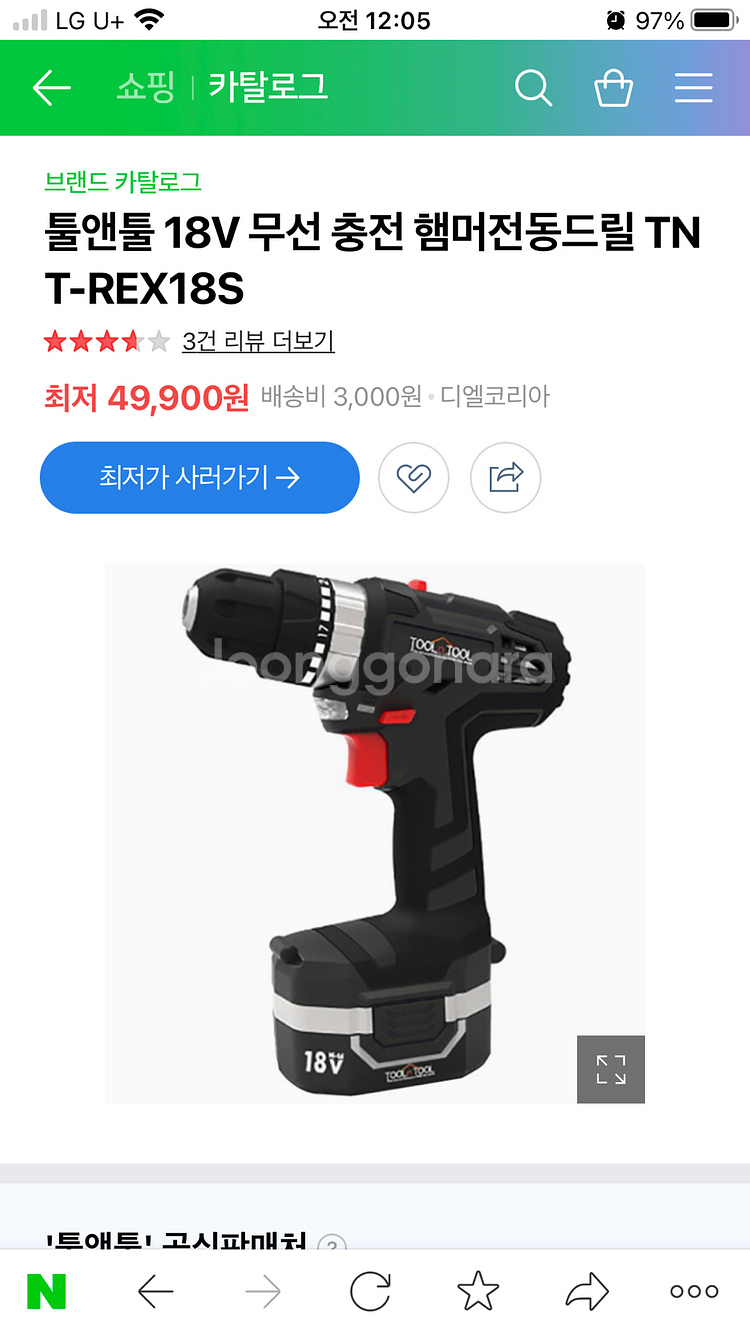Reload the page
This screenshot has width=750, height=1334.
click(x=370, y=1292)
